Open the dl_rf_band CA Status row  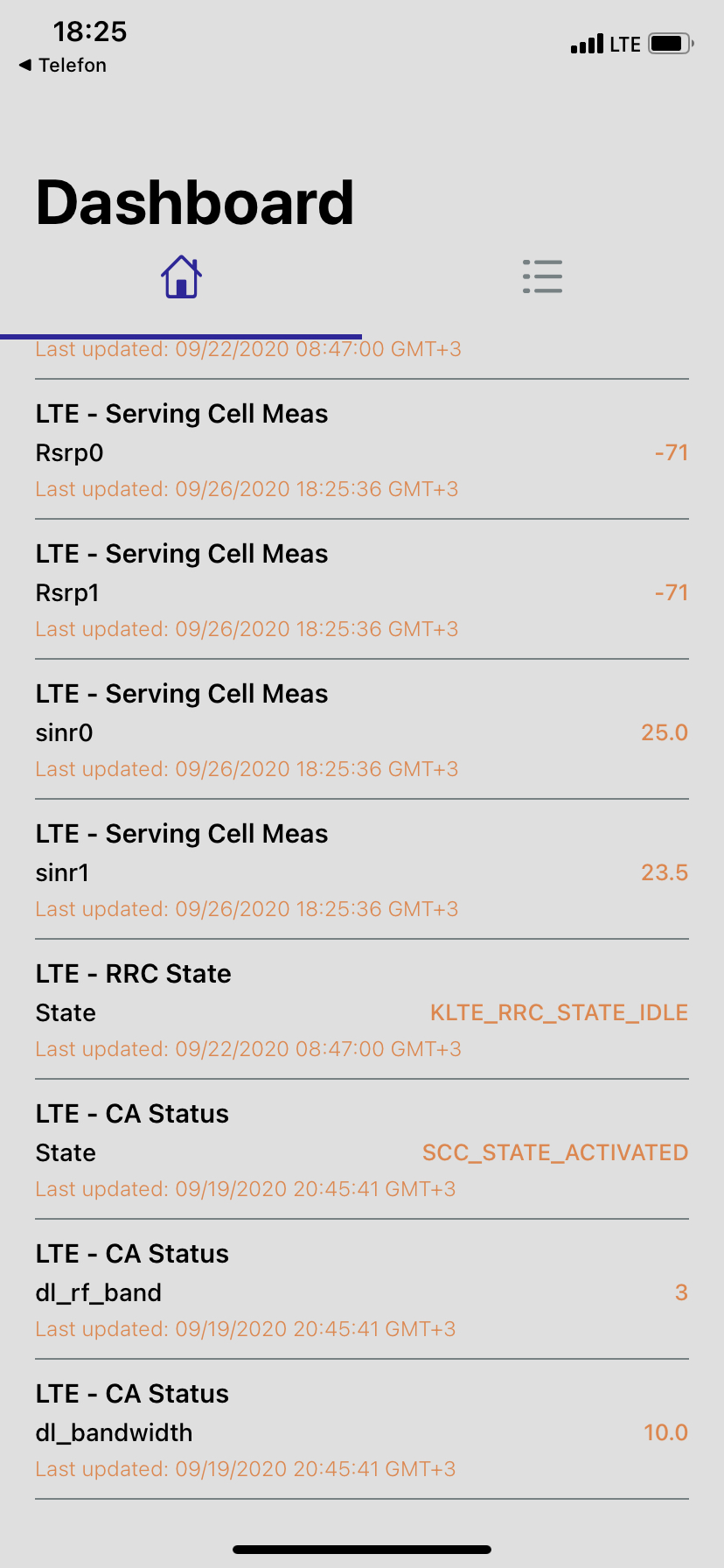(x=362, y=1290)
